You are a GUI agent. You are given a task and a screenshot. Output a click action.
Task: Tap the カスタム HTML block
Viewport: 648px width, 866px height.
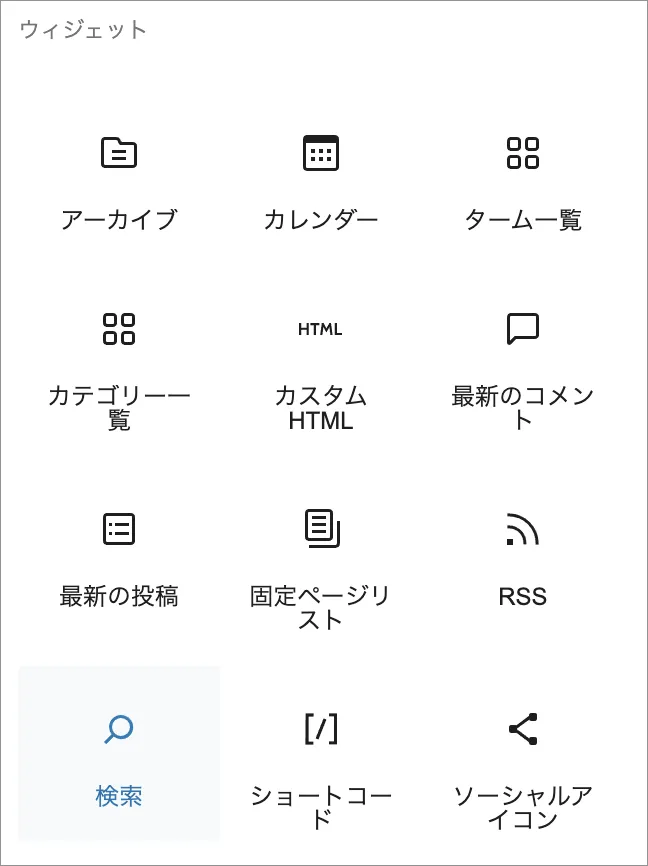click(x=321, y=367)
